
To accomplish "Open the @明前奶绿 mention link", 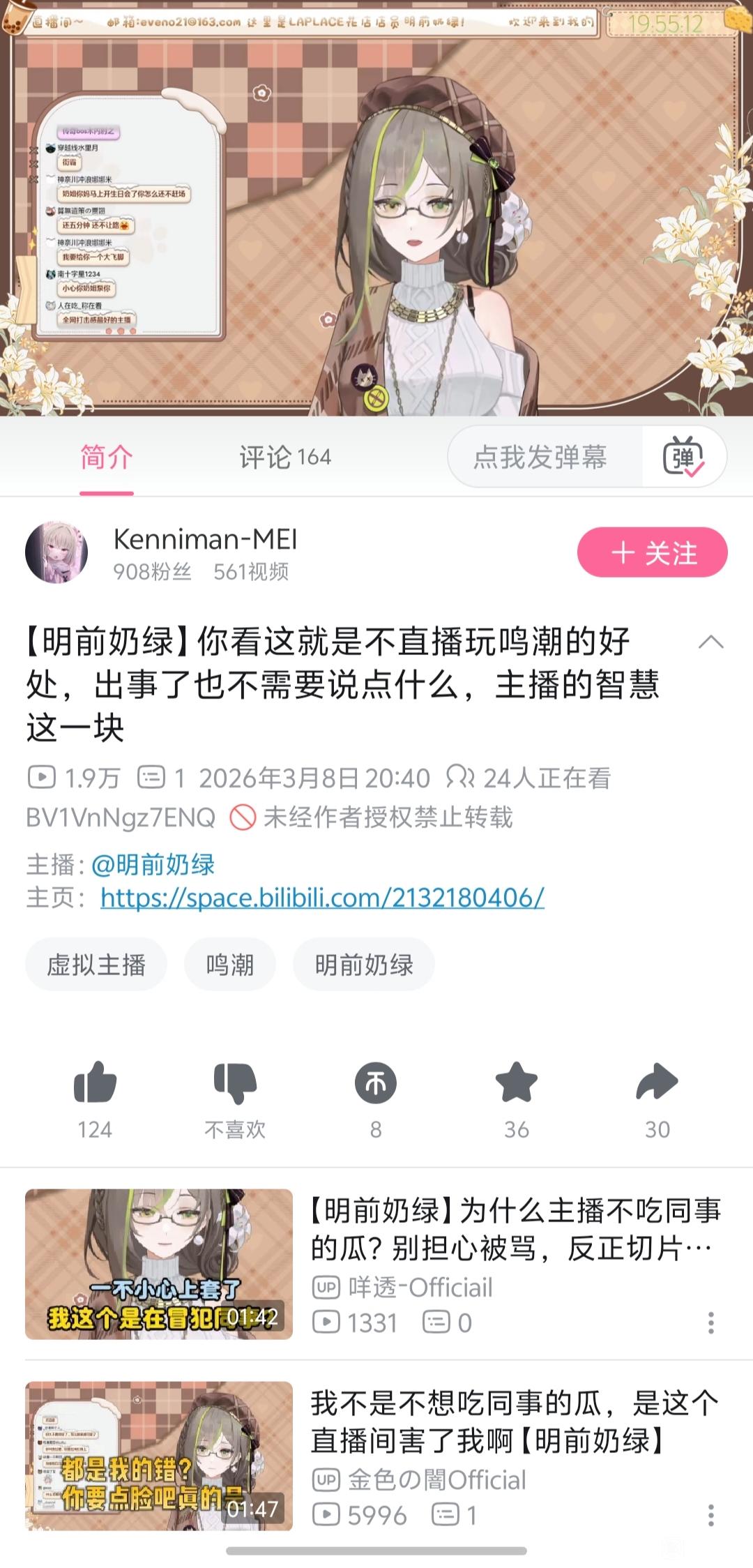I will (x=153, y=865).
